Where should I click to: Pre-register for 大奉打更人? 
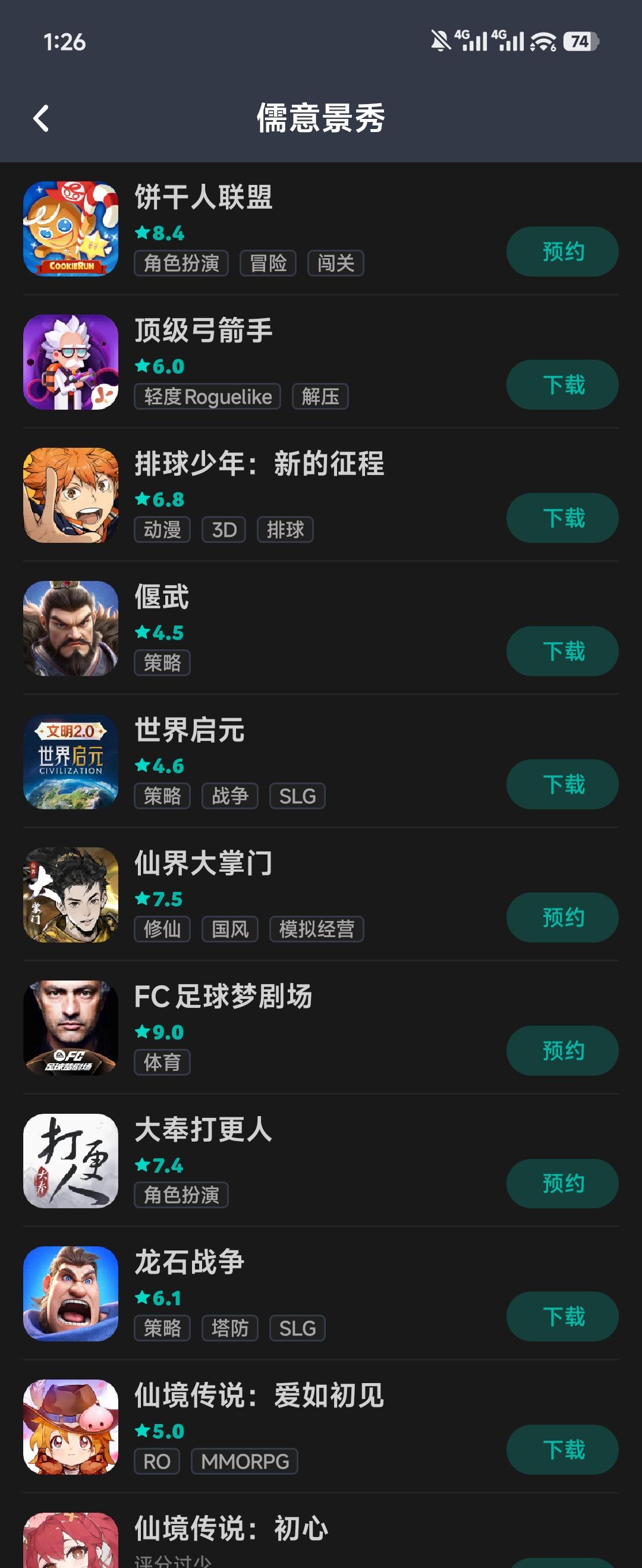562,1183
